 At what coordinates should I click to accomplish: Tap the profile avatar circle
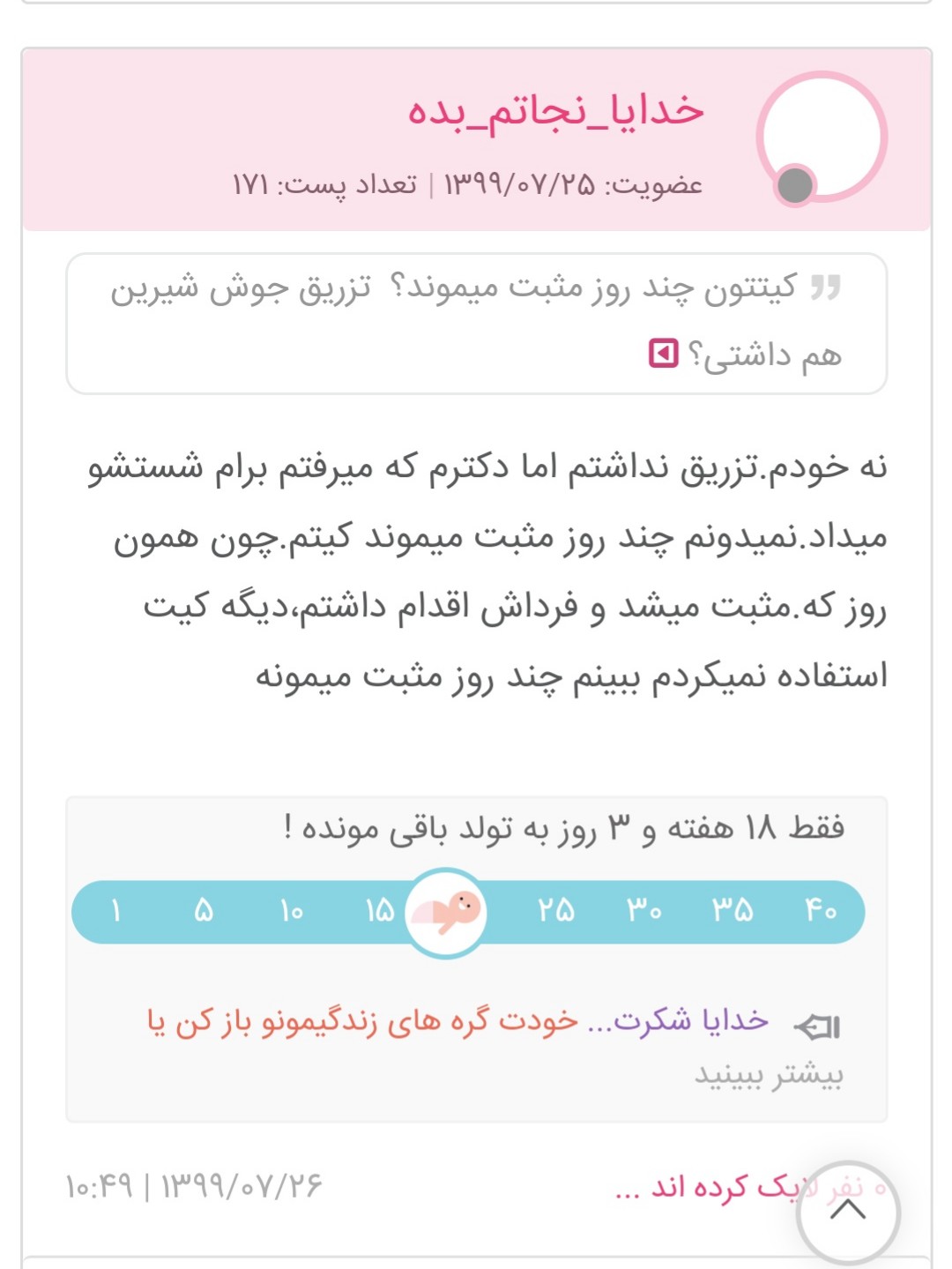(822, 137)
